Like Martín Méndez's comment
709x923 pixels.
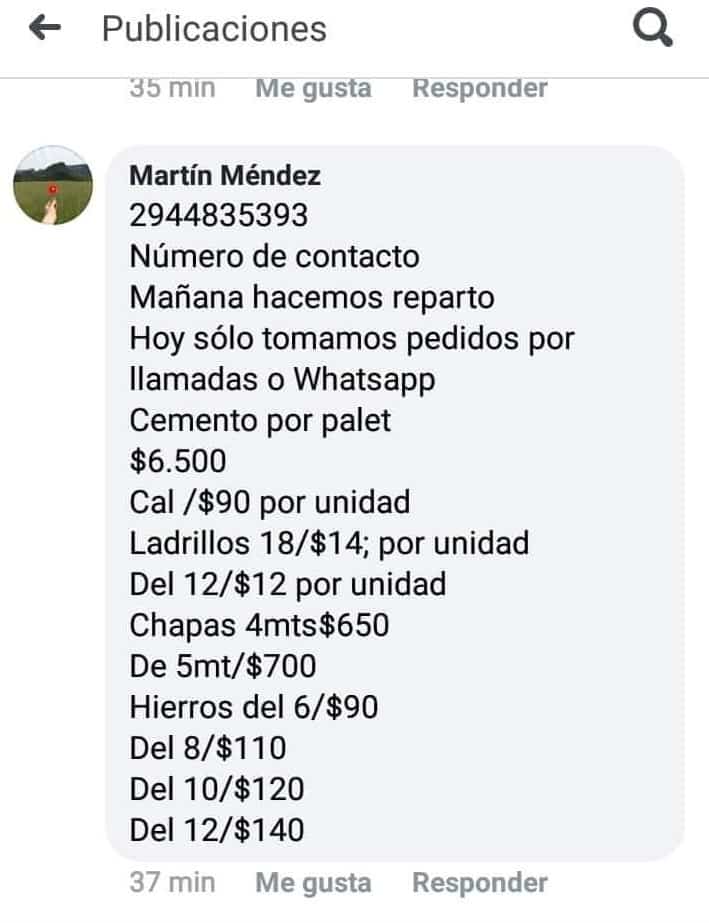313,883
